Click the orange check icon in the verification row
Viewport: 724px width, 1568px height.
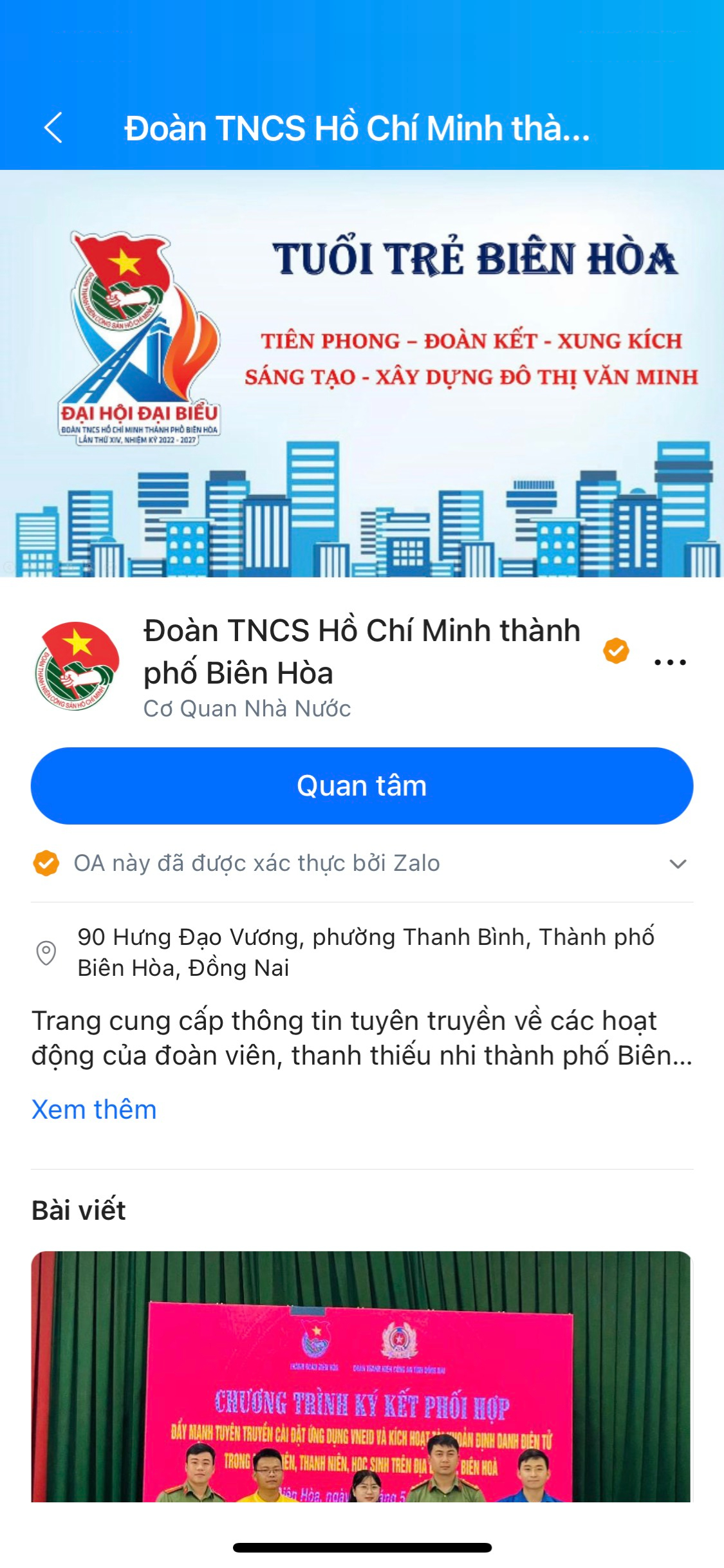(x=46, y=864)
